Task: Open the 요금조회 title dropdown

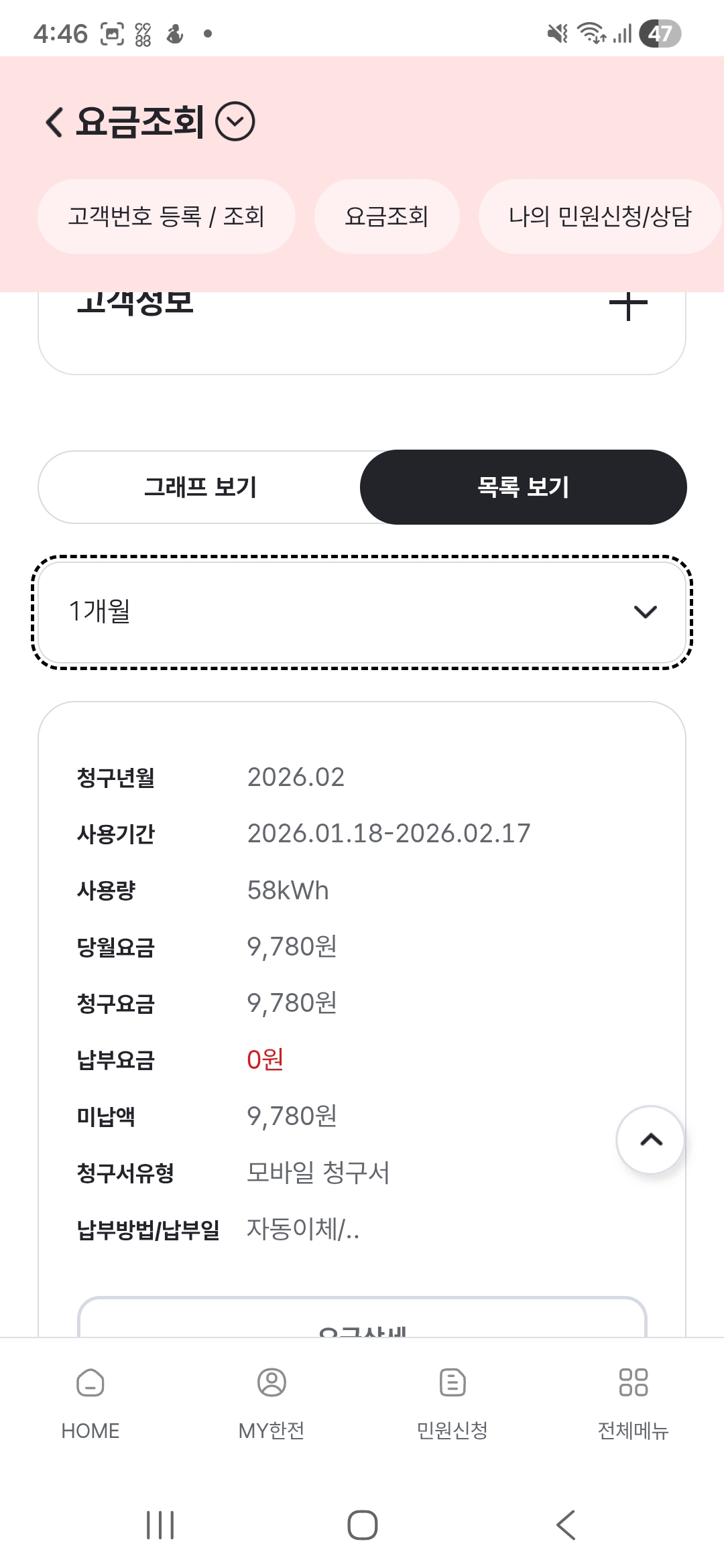Action: click(235, 122)
